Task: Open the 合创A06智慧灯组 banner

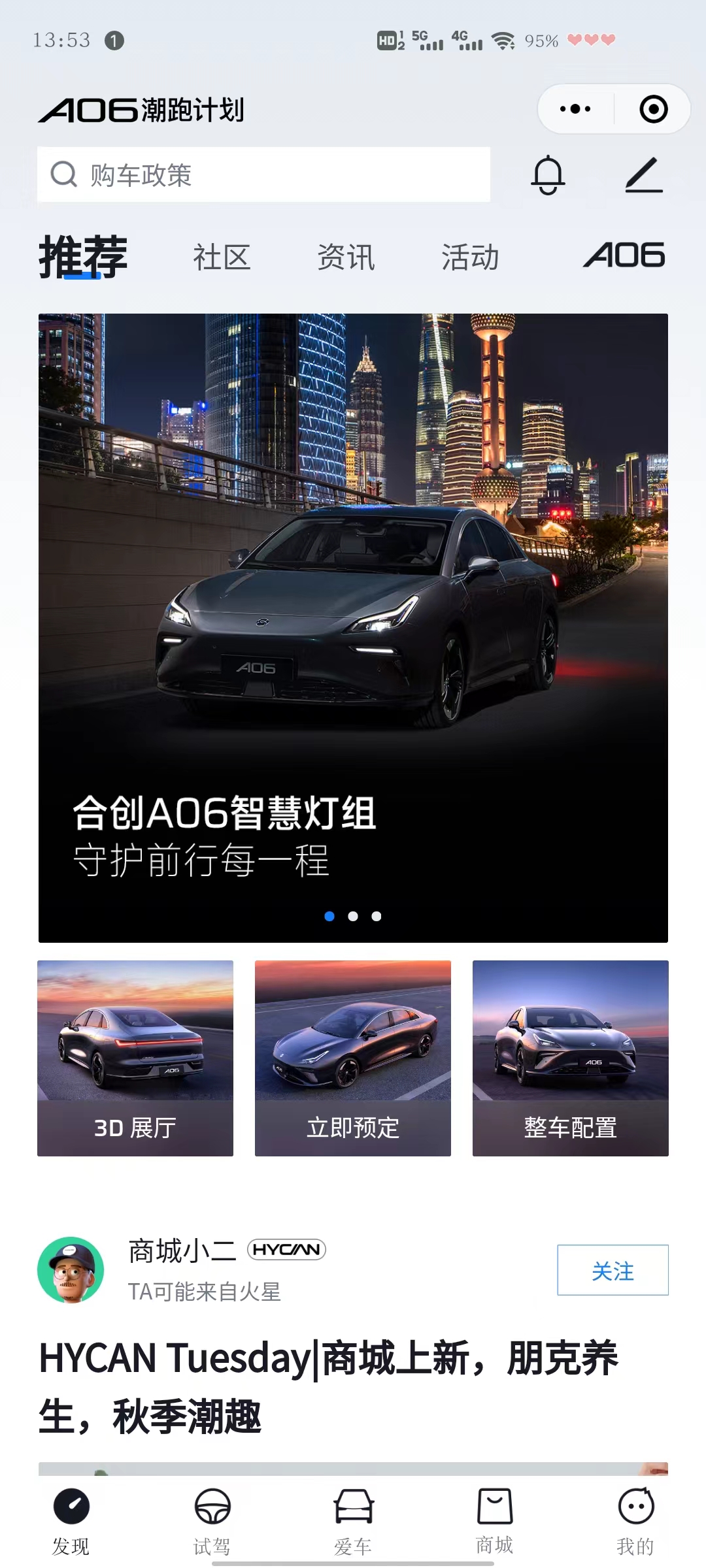Action: (353, 627)
